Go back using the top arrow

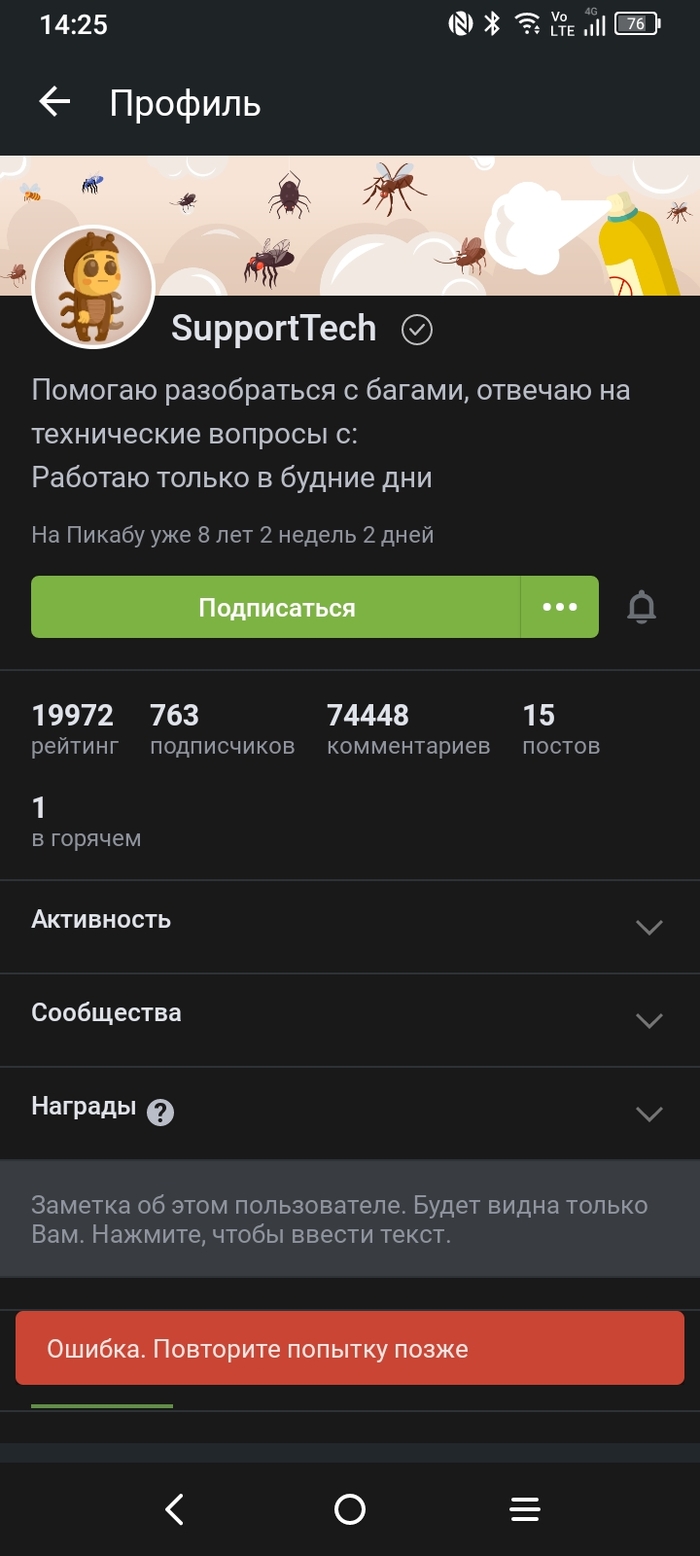(x=54, y=102)
